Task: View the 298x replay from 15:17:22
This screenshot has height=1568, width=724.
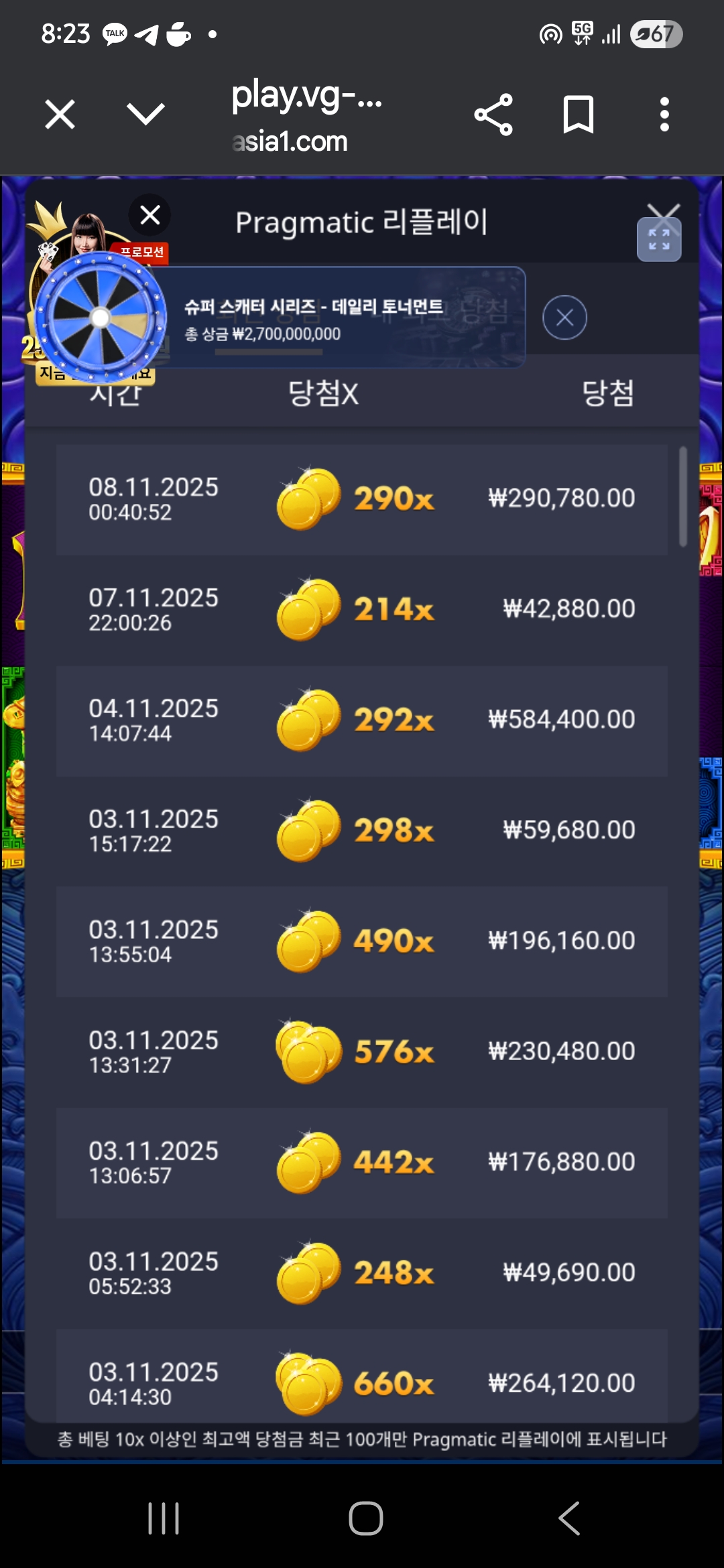Action: [x=362, y=831]
